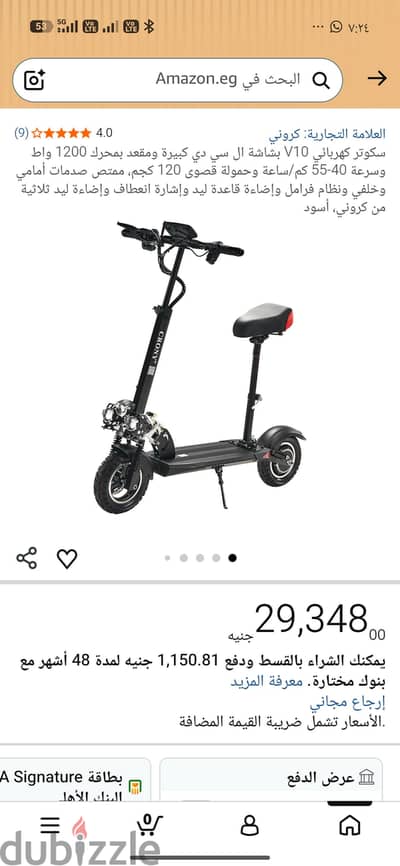Go back using the top arrow
Screen dimensions: 400x866
(x=377, y=78)
